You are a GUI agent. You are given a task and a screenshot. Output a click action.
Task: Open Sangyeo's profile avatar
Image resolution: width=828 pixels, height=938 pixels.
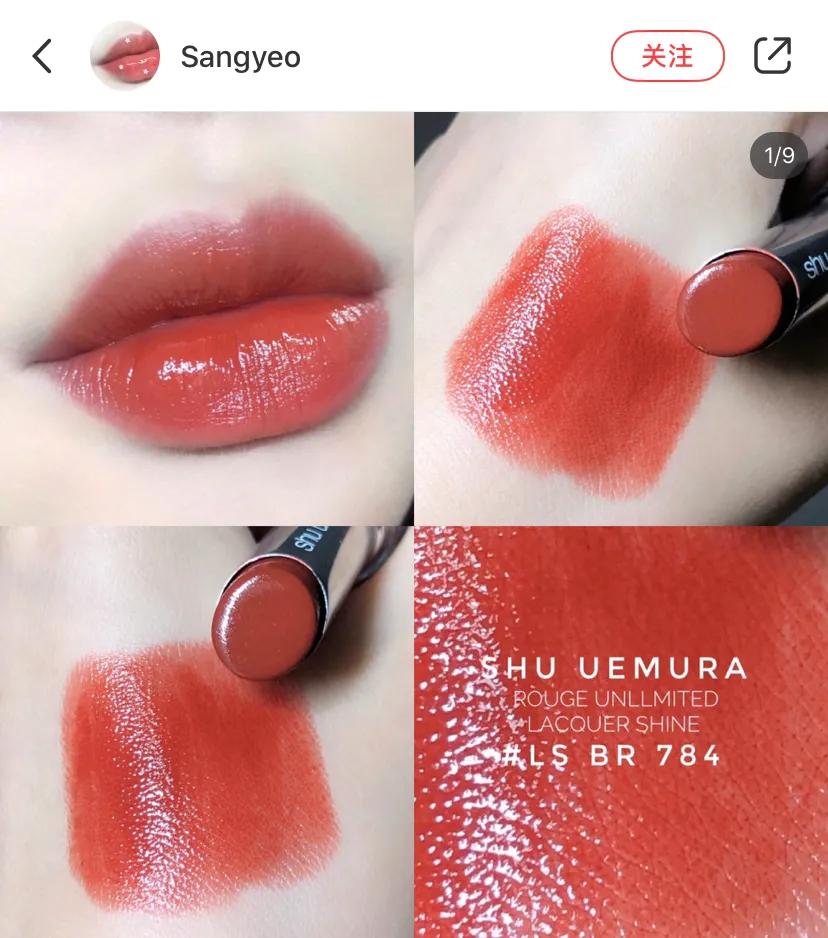coord(125,56)
